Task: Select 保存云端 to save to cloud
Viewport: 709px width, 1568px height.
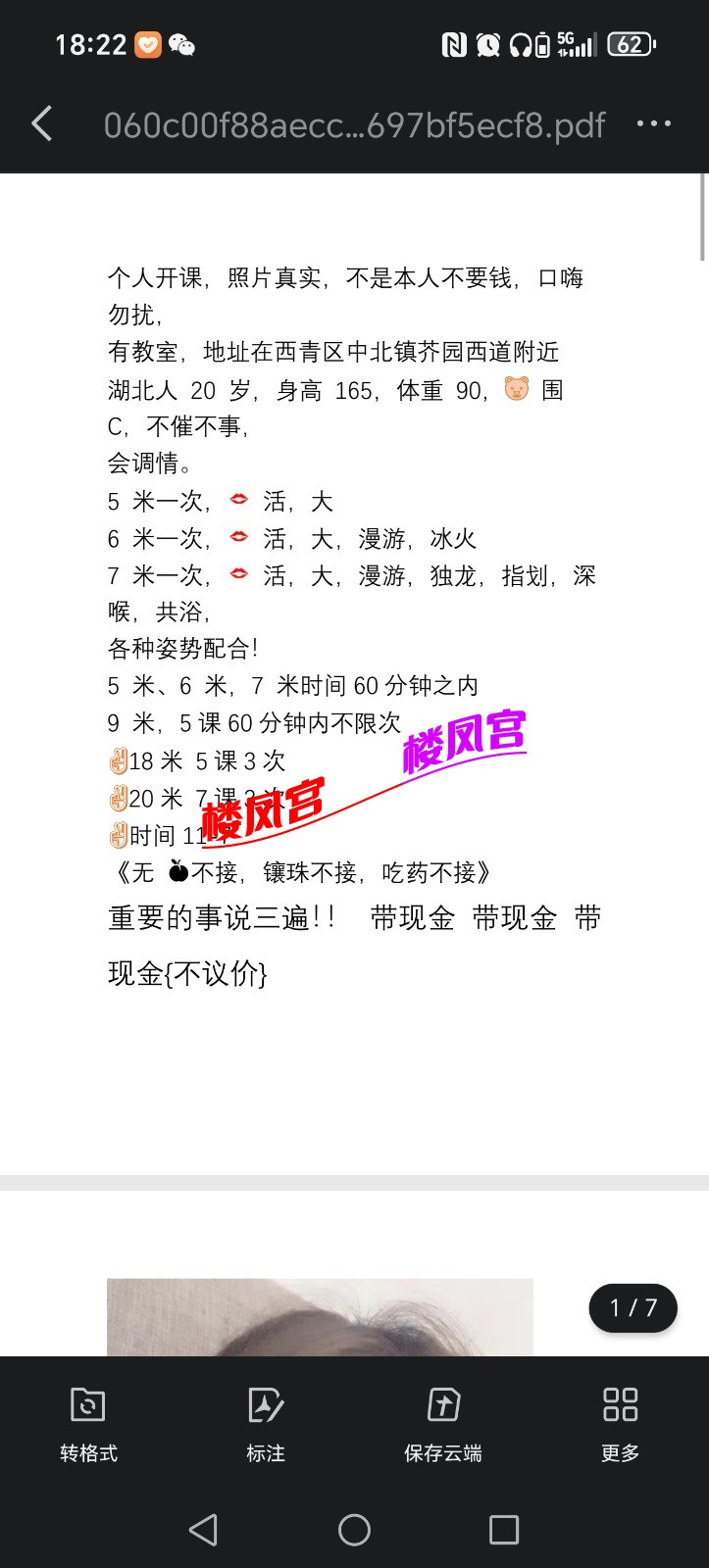Action: tap(443, 1423)
